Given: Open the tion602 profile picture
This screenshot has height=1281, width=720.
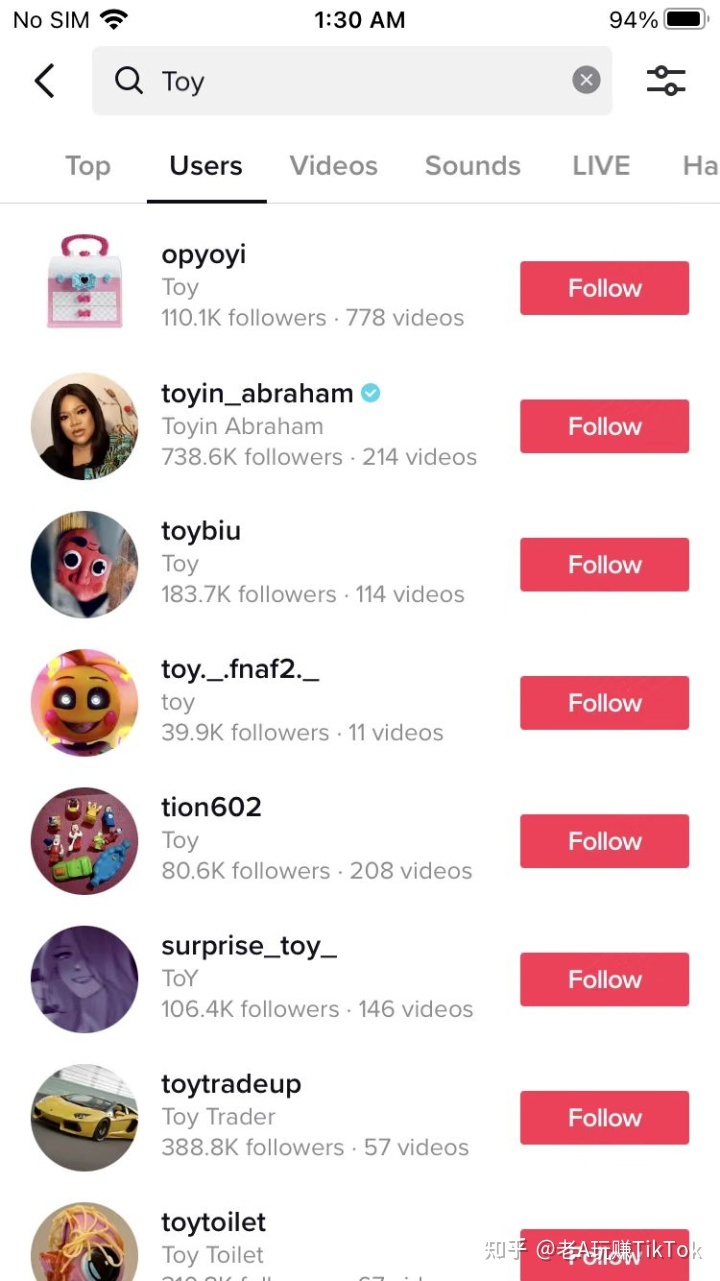Looking at the screenshot, I should point(84,841).
